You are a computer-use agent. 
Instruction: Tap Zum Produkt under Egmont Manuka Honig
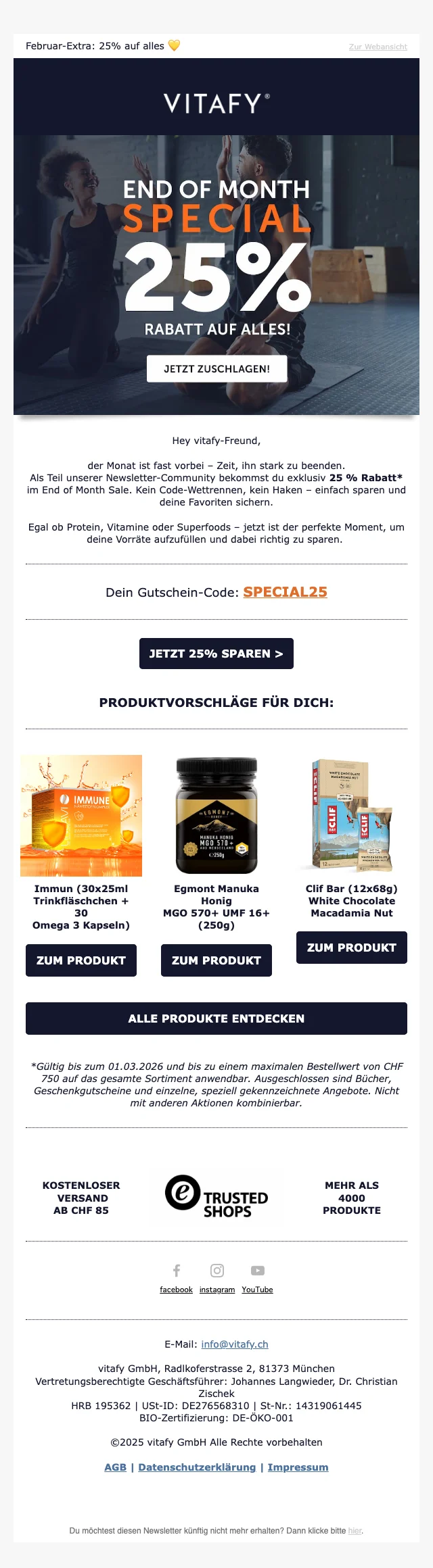click(216, 960)
